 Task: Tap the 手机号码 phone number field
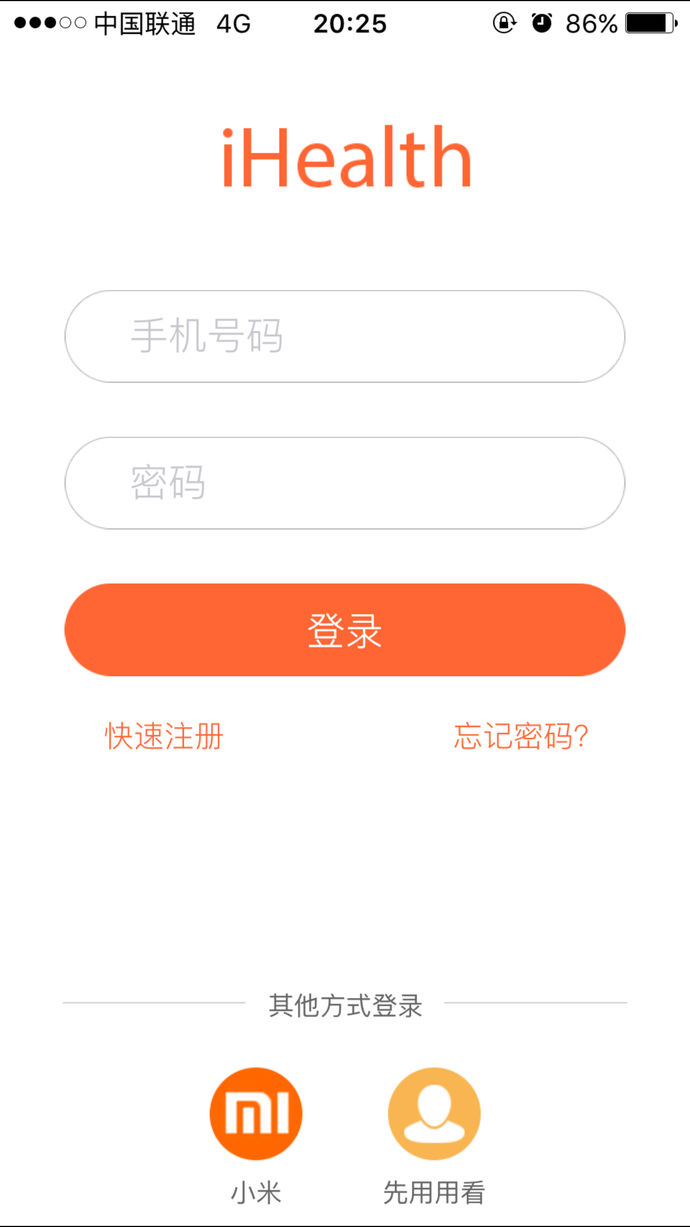[344, 336]
